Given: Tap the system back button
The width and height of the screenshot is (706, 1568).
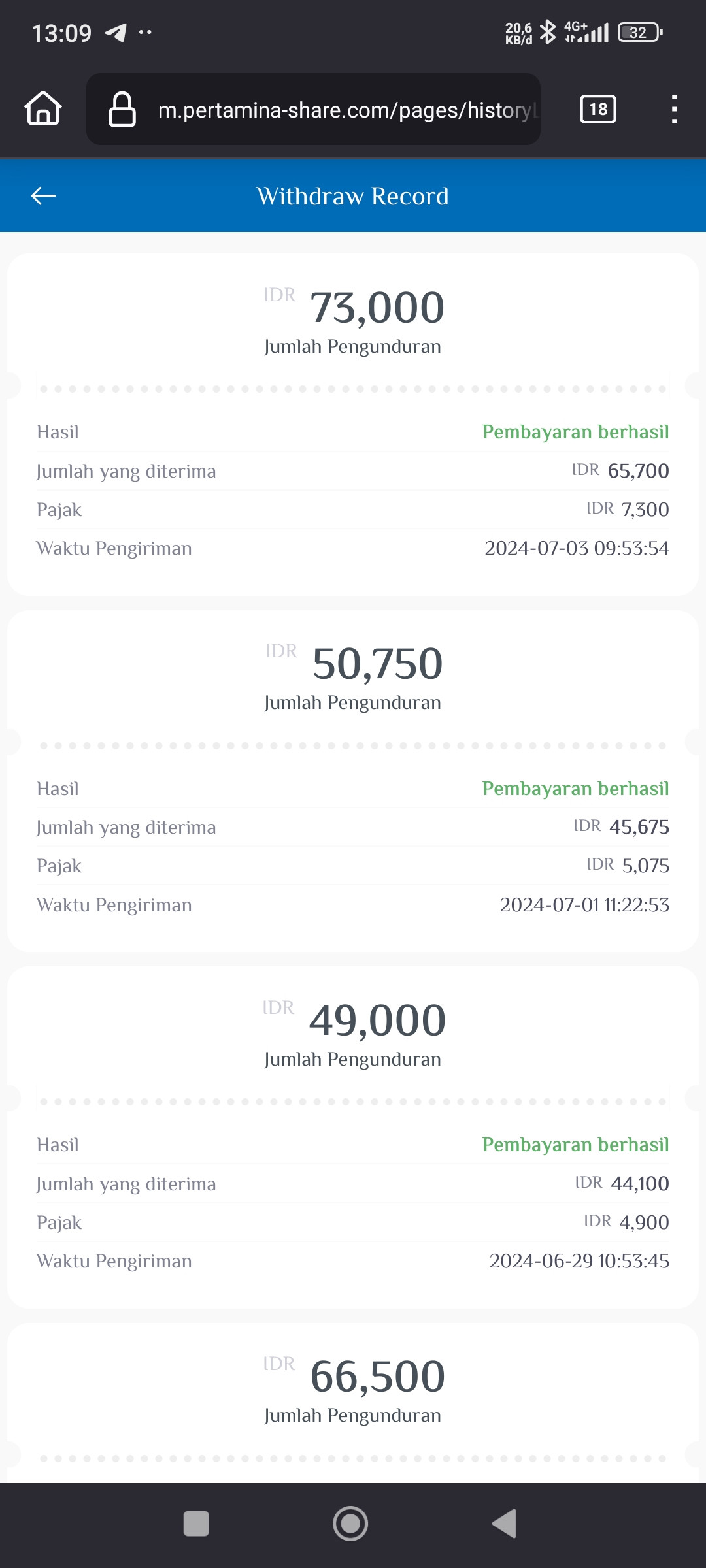Looking at the screenshot, I should [505, 1524].
